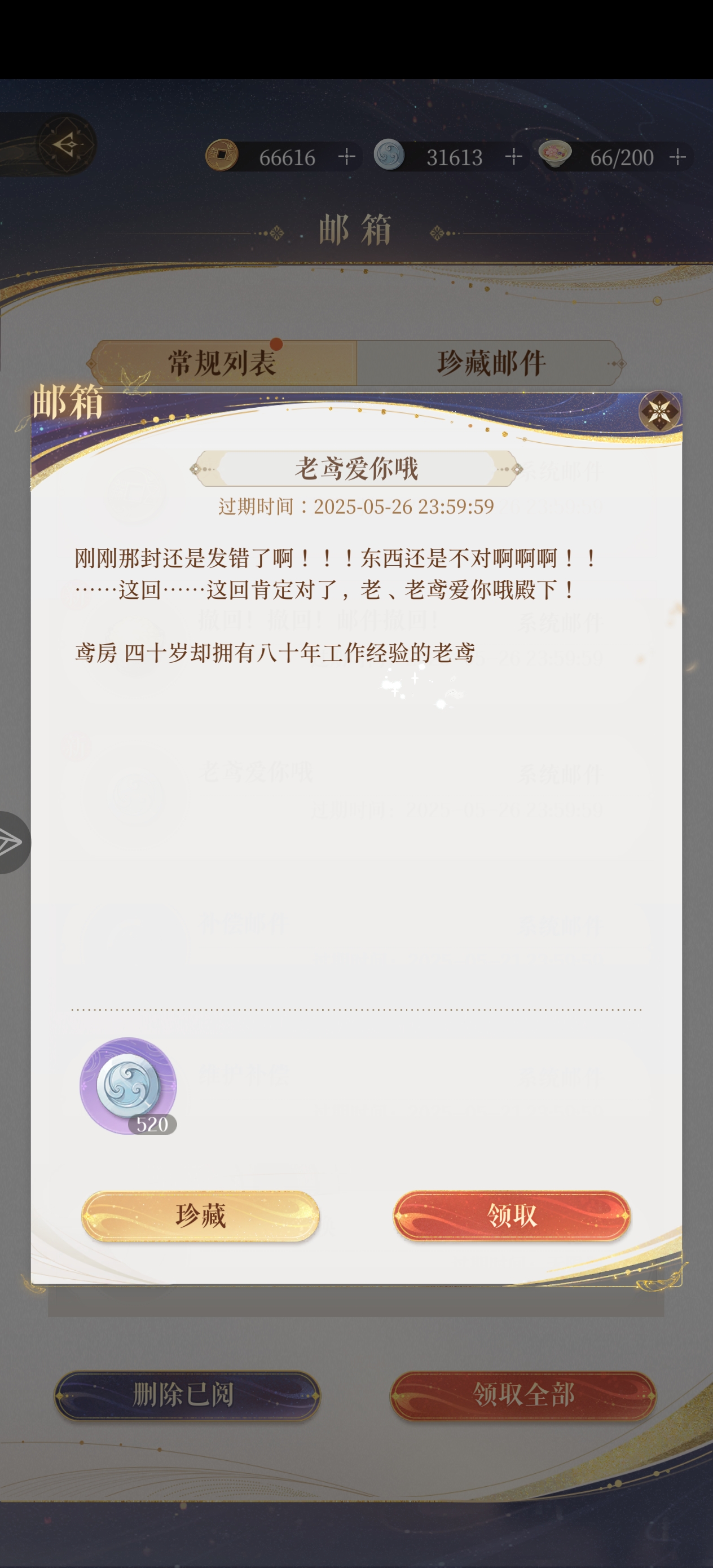Screen dimensions: 713x1568
Task: Claim the 520 reward with 领取
Action: pos(512,1215)
